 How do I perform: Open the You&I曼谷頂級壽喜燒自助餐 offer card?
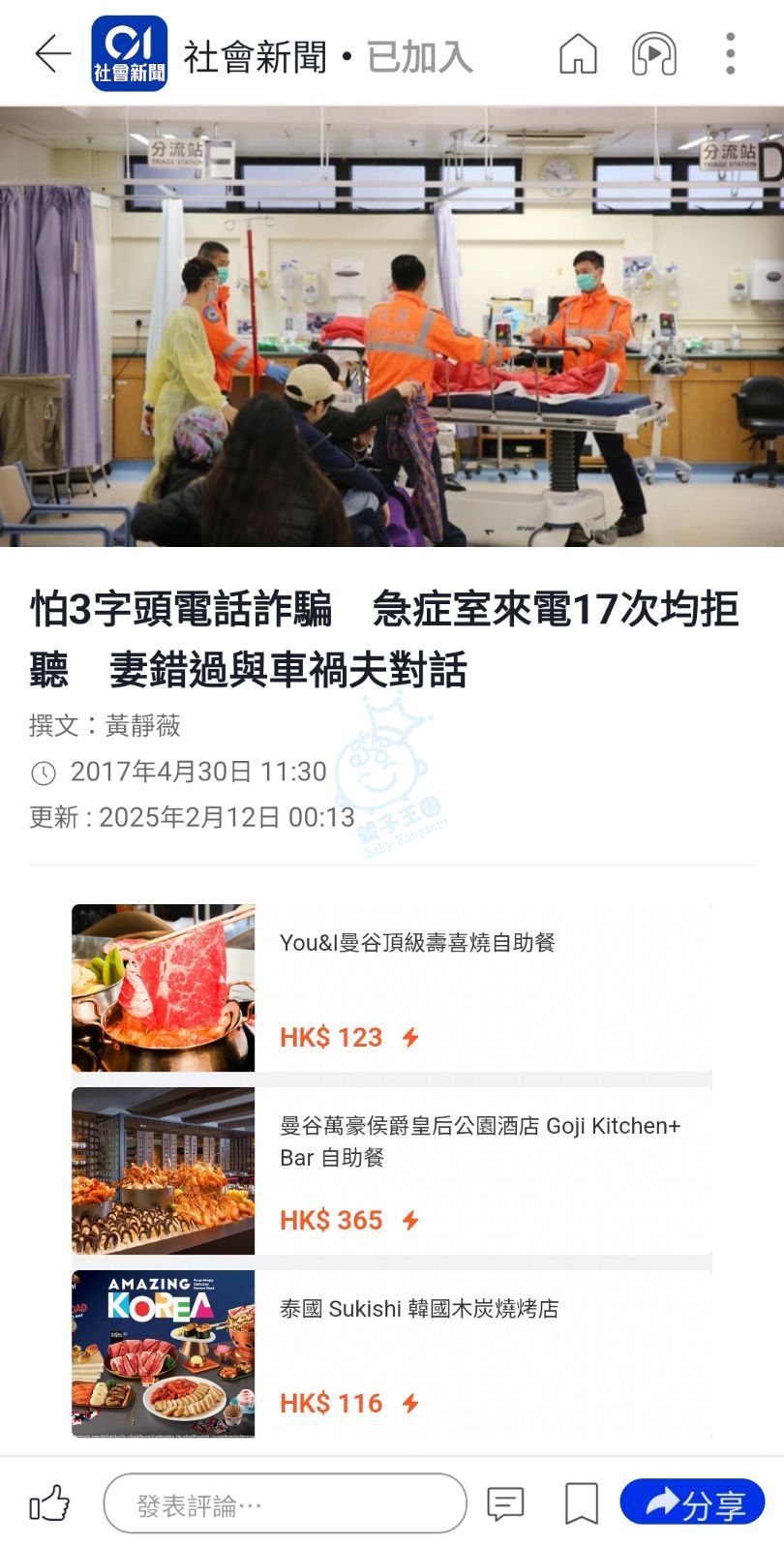tap(391, 987)
